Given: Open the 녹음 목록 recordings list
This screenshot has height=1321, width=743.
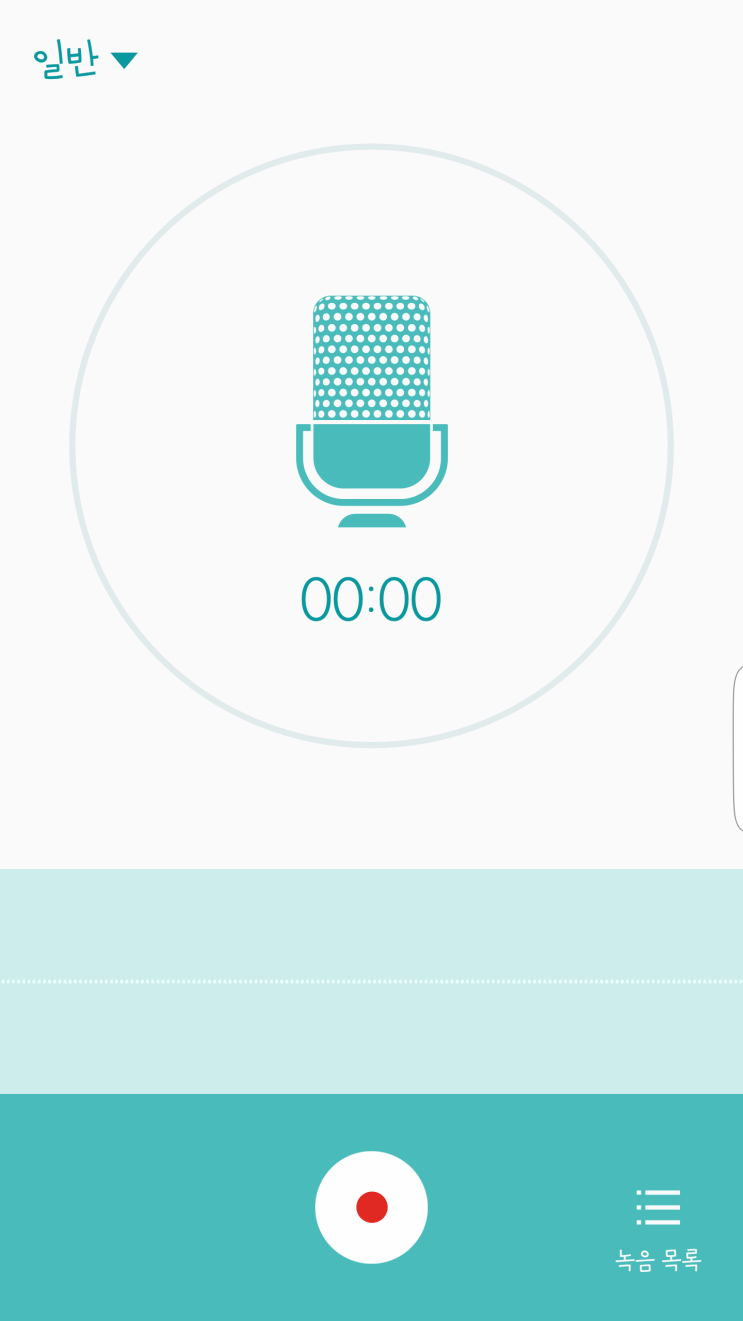Looking at the screenshot, I should click(x=658, y=1227).
